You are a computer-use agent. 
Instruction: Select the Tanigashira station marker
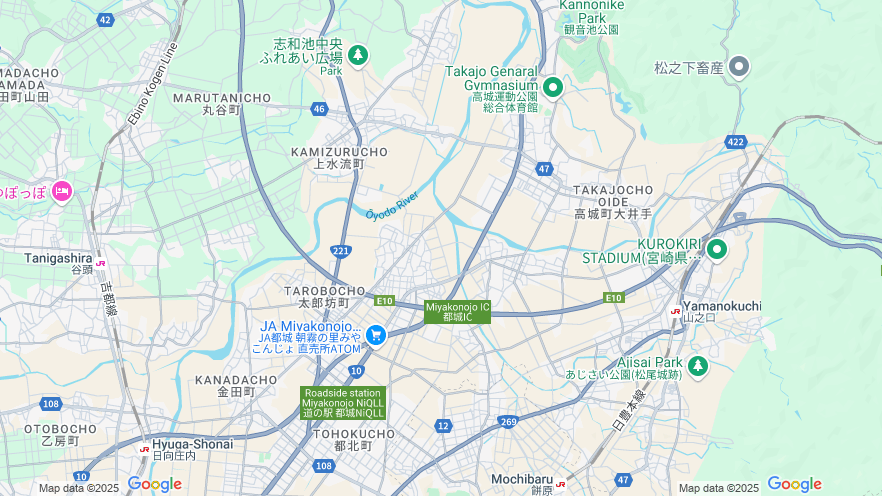100,263
